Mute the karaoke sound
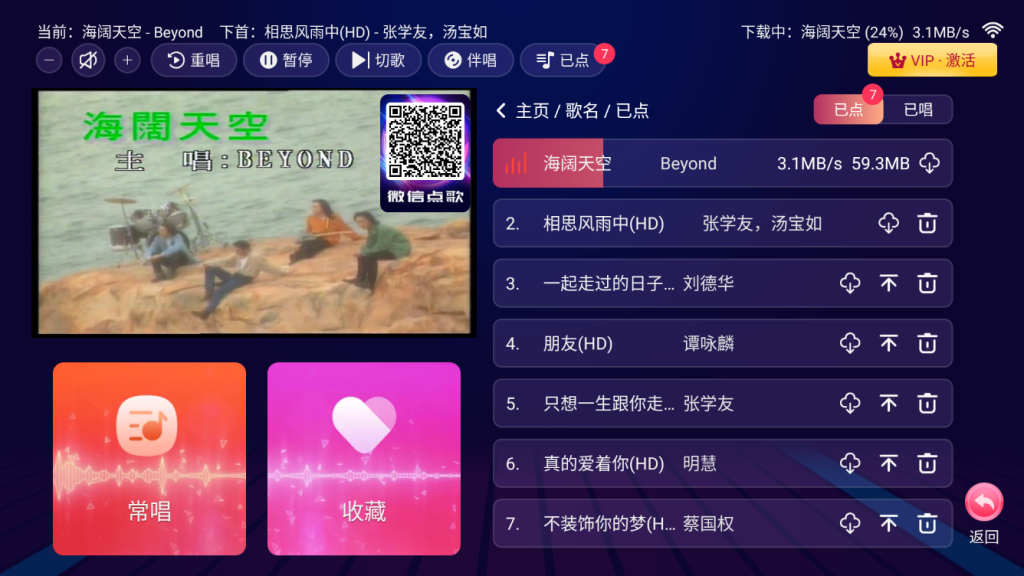 (88, 60)
